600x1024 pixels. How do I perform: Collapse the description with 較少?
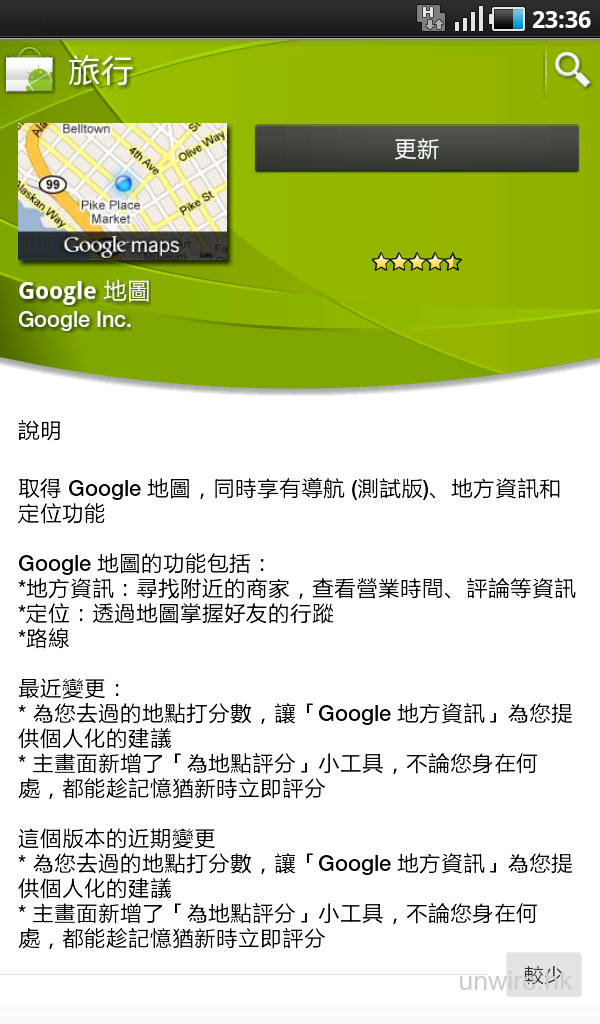(x=543, y=974)
